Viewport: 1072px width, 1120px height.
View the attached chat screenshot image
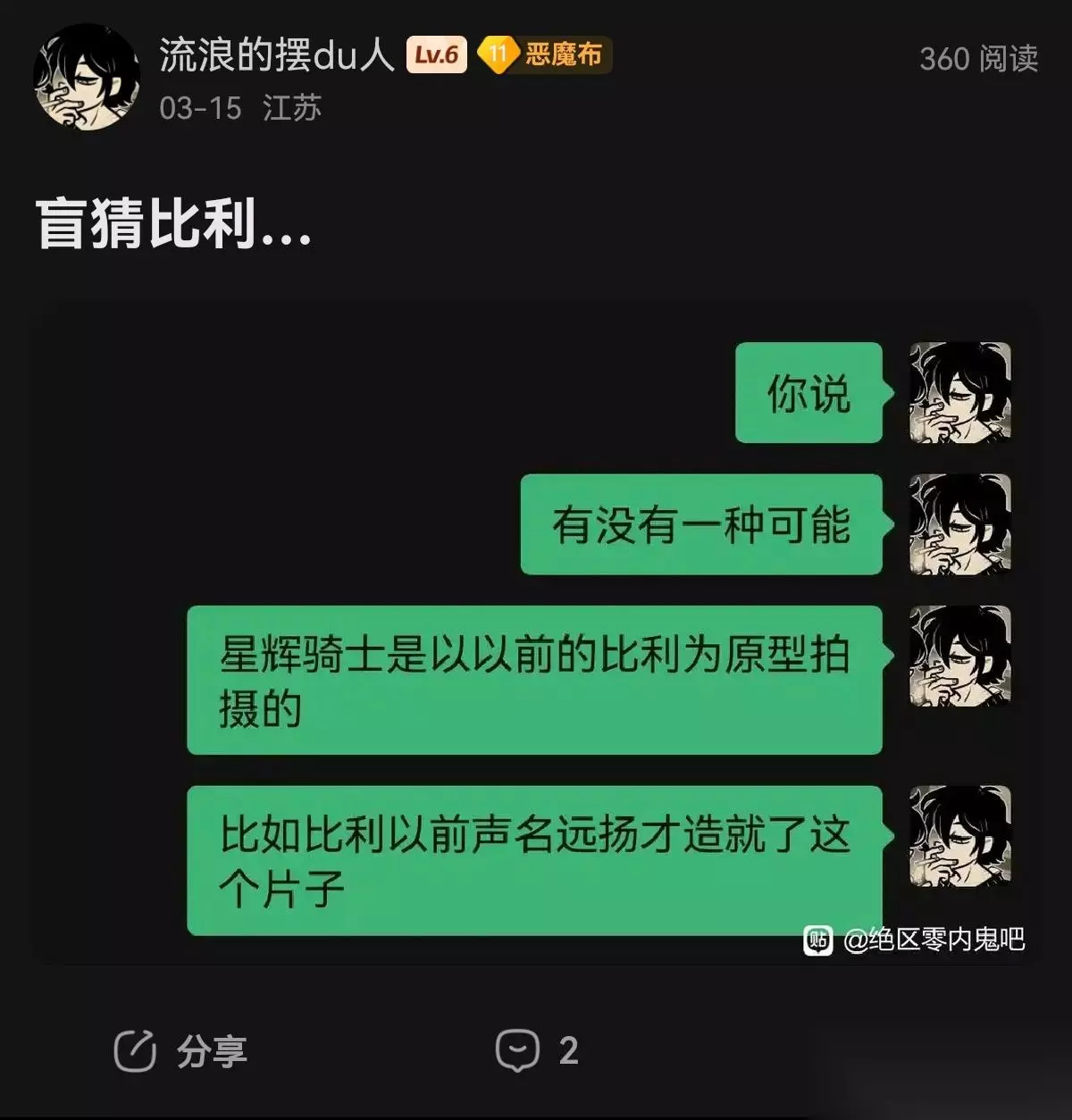tap(536, 632)
